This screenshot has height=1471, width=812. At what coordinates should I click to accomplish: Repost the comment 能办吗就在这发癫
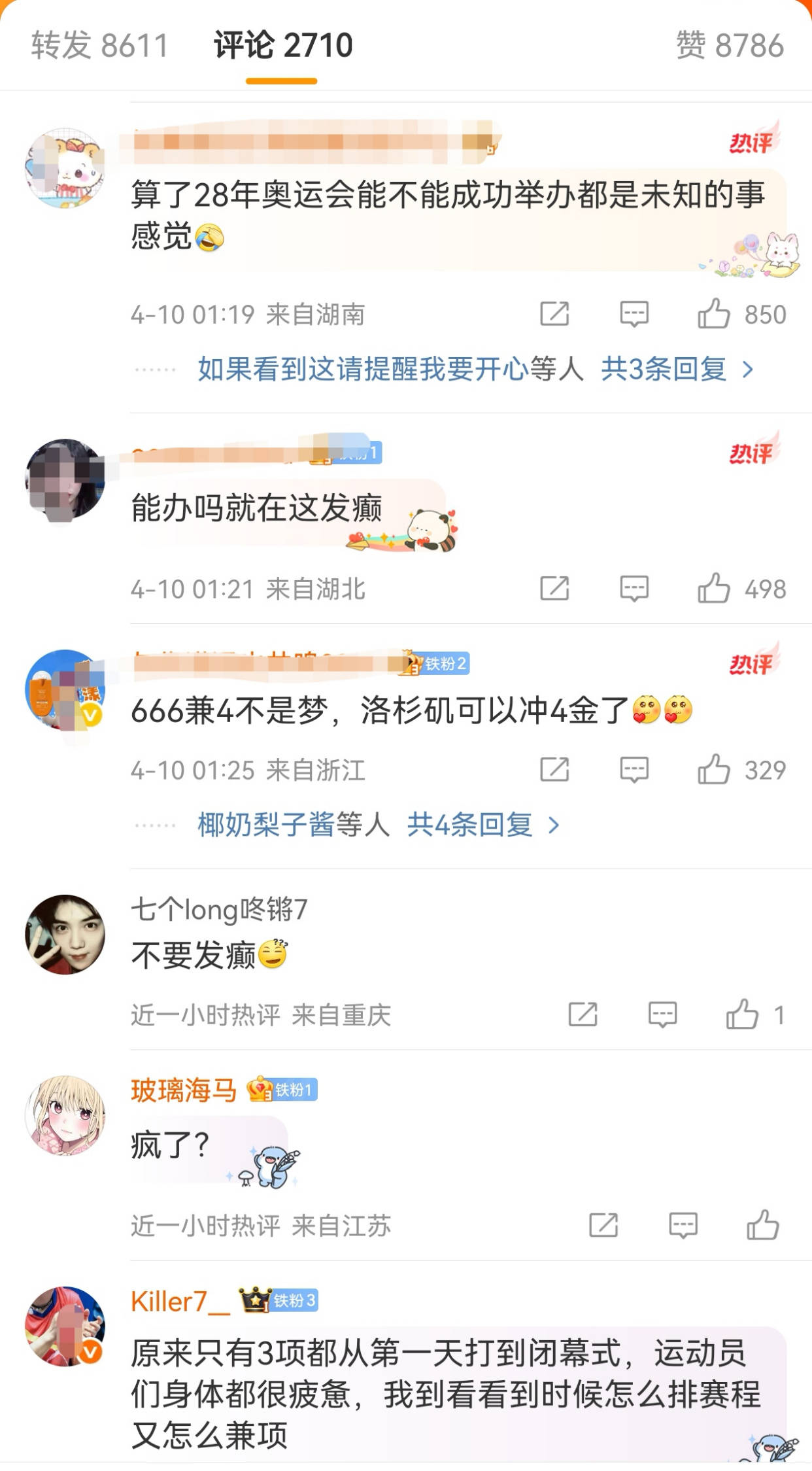[554, 589]
